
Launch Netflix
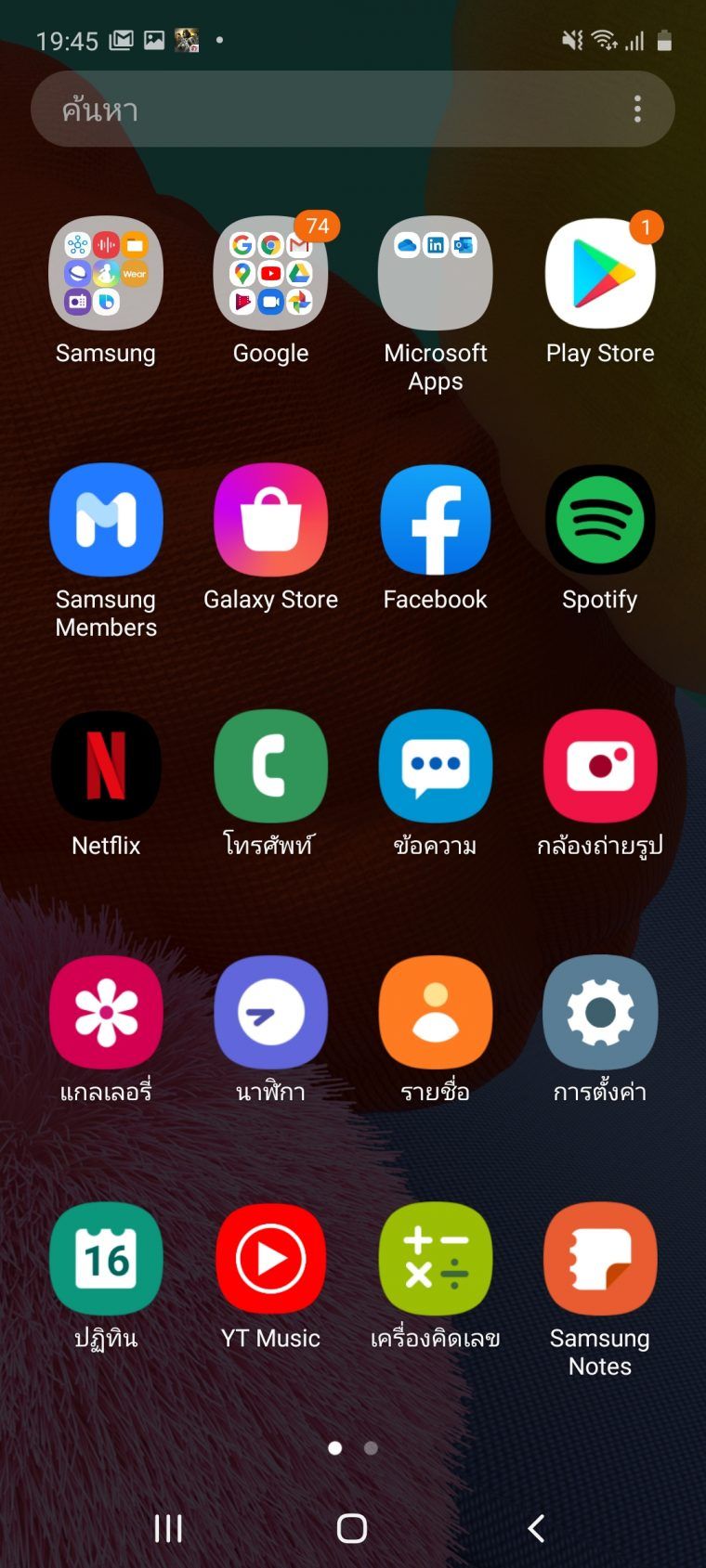pos(106,766)
